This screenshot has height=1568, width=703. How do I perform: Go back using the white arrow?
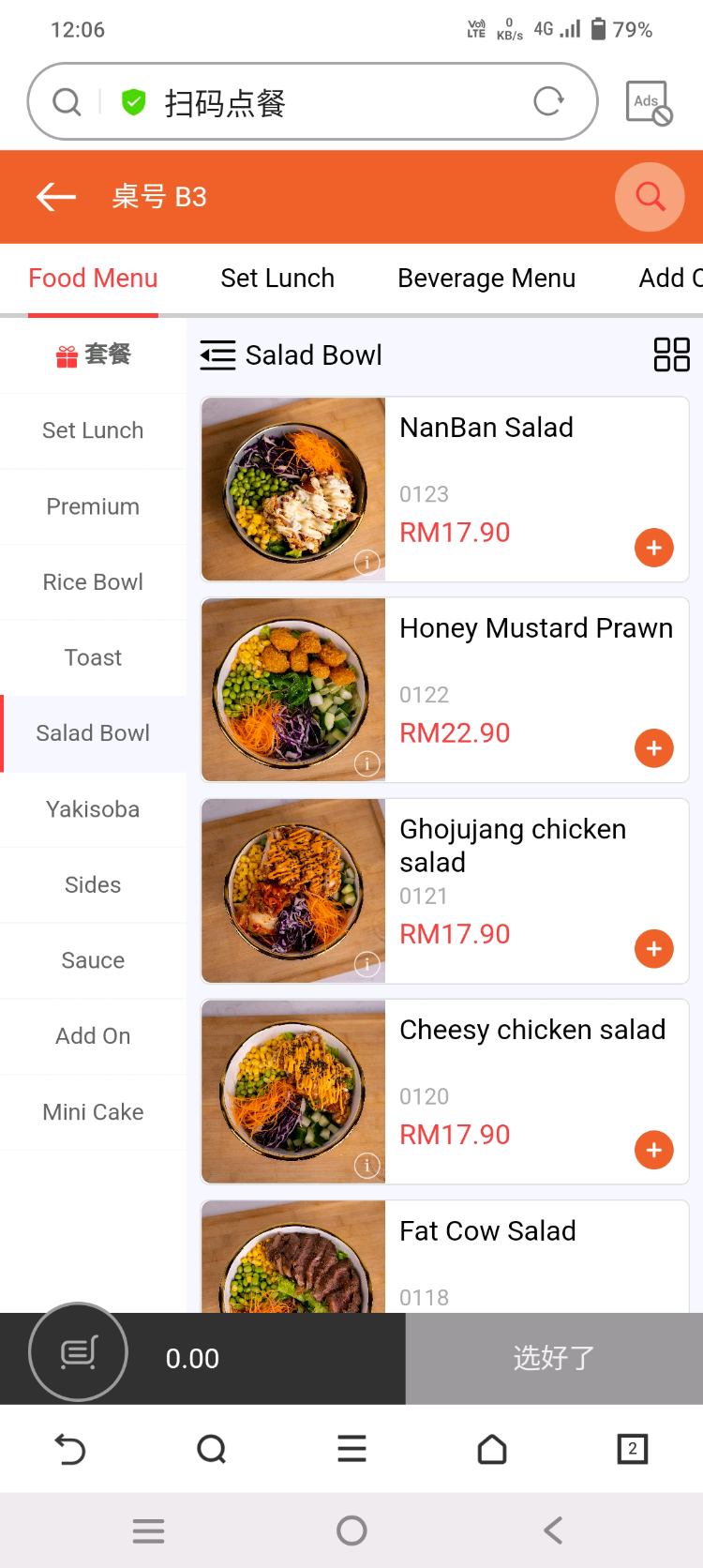click(56, 197)
